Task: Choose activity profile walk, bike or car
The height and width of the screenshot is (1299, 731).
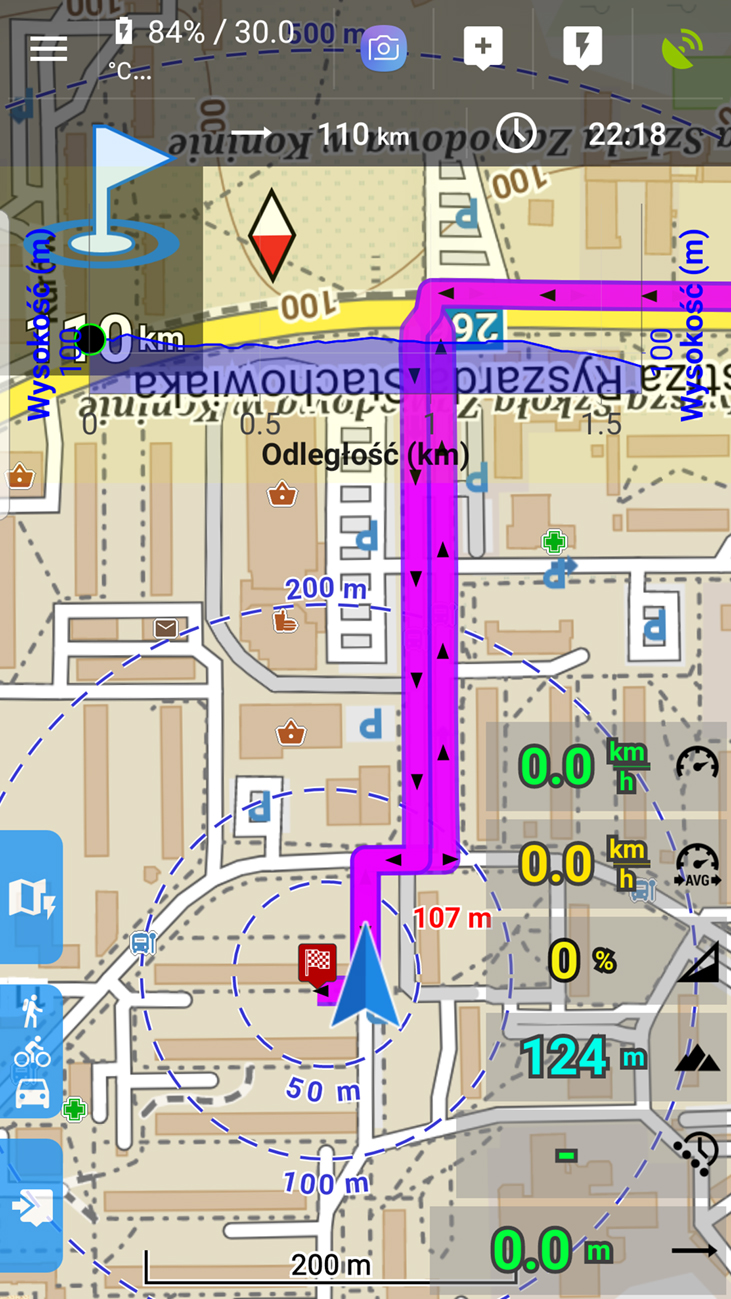Action: 31,1051
